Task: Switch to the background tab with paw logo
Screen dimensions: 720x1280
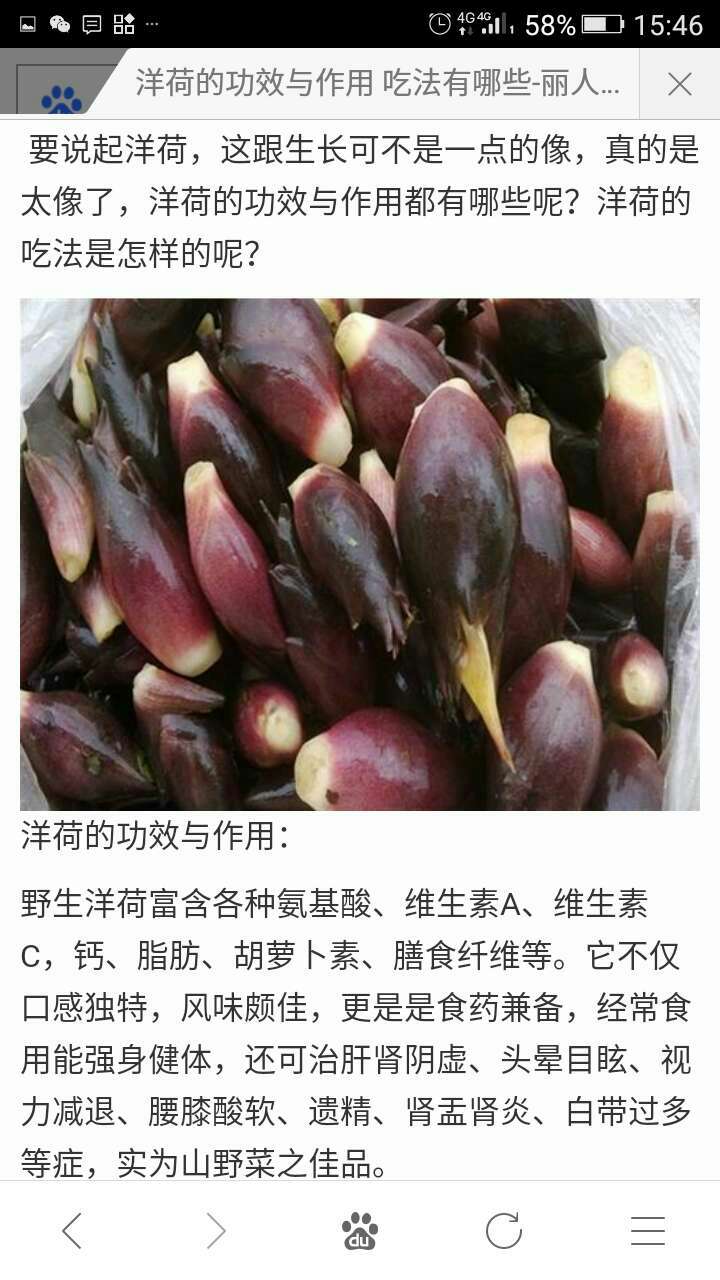Action: click(62, 90)
